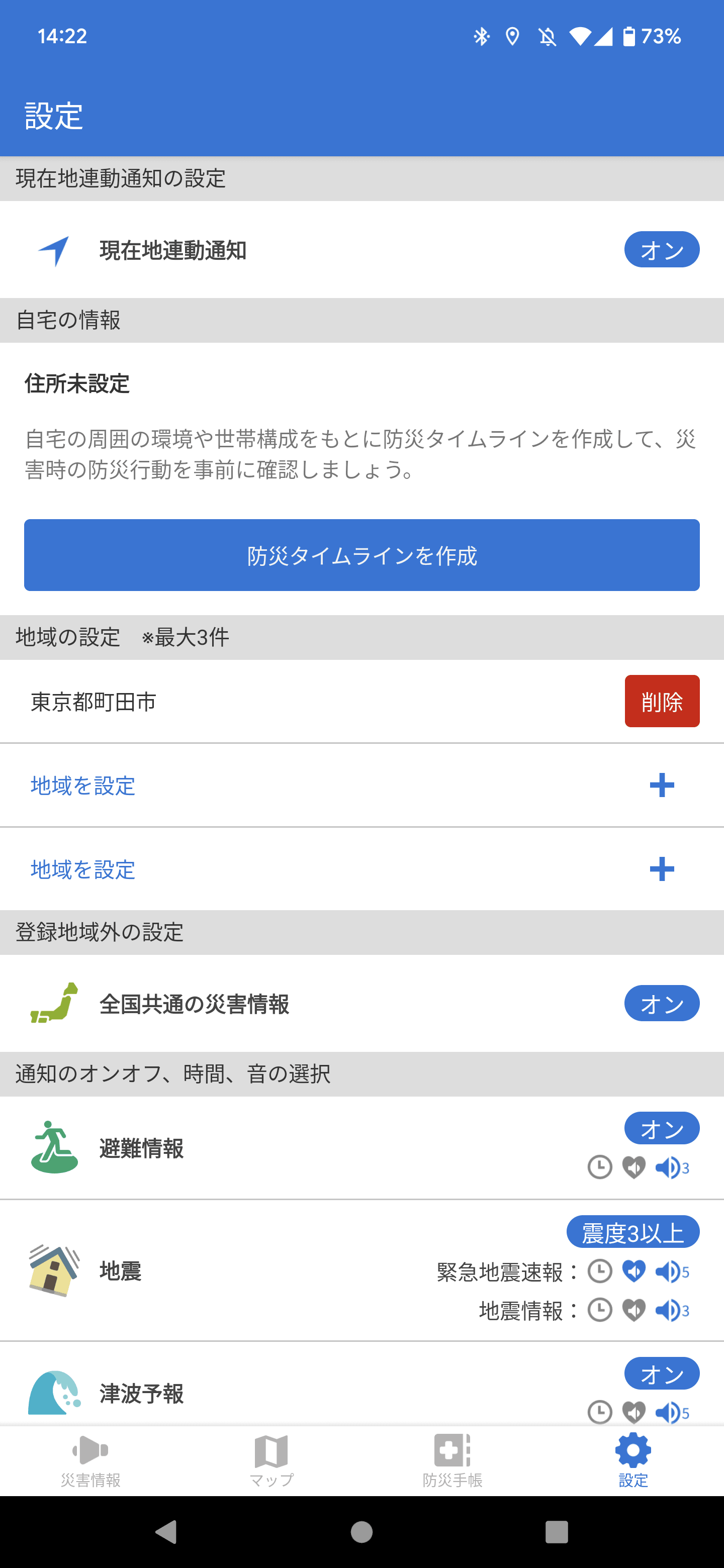Viewport: 724px width, 1568px height.
Task: Click the 避難情報 running person icon
Action: tap(54, 1148)
